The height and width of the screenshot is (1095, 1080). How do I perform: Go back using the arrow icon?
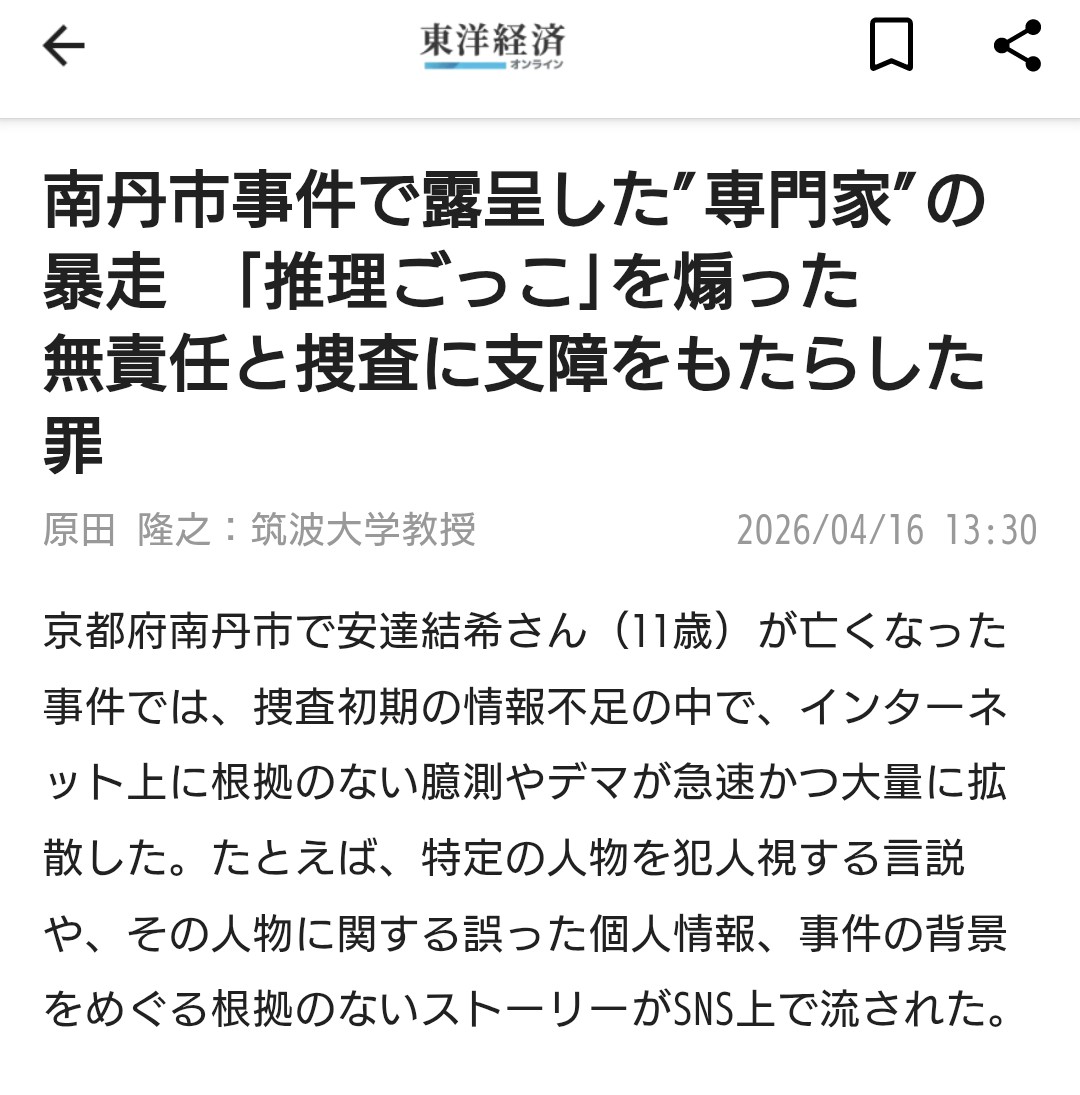(64, 47)
